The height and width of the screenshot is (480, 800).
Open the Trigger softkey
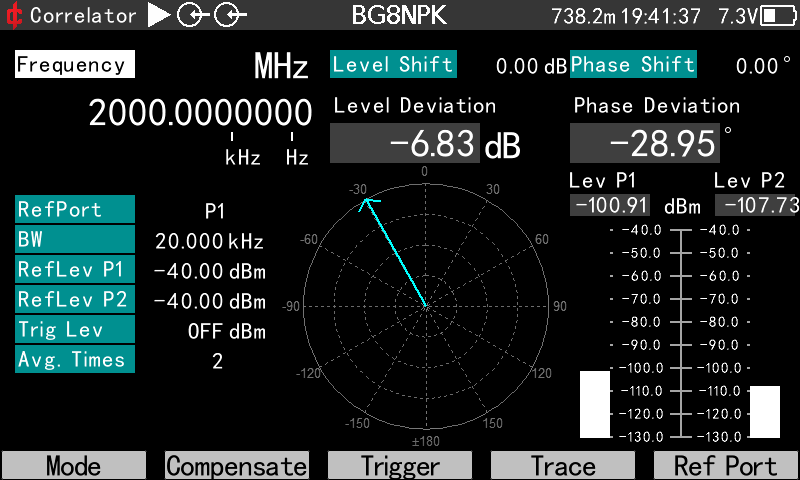point(400,465)
